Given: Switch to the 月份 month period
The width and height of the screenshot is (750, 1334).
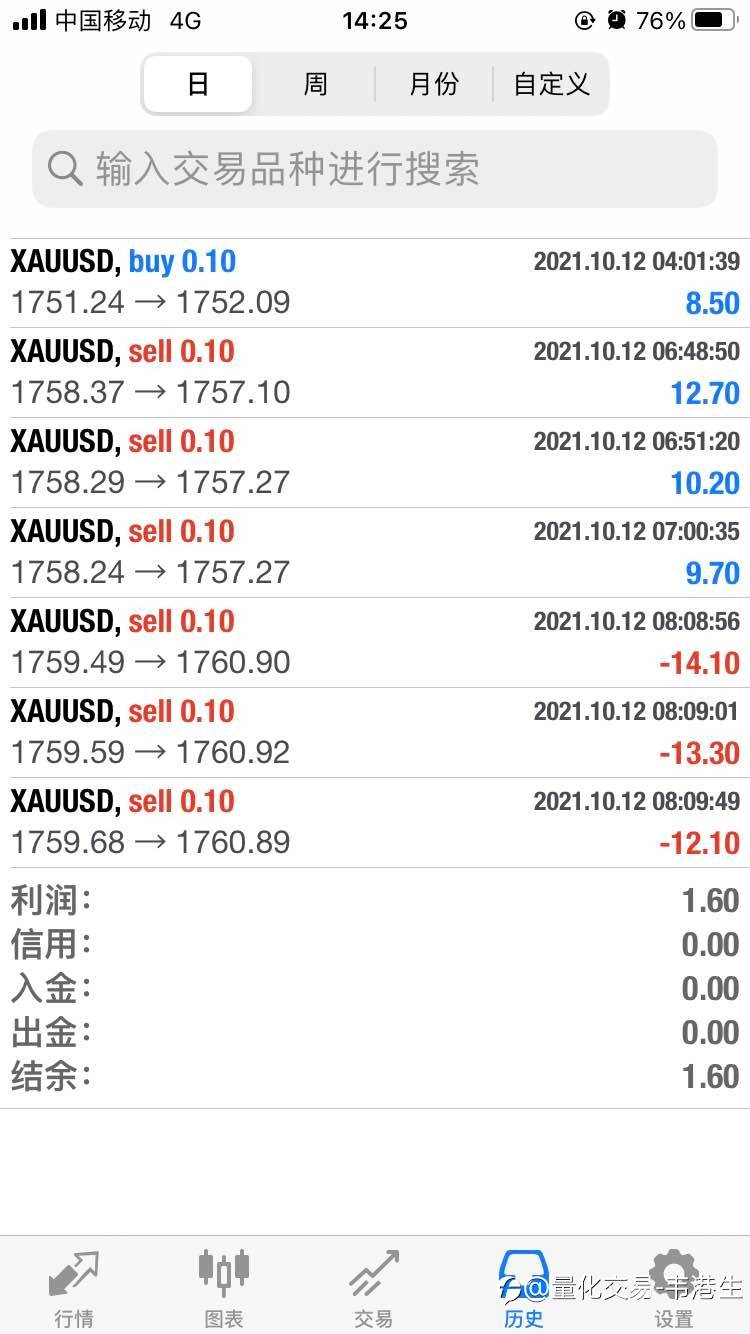Looking at the screenshot, I should click(434, 84).
